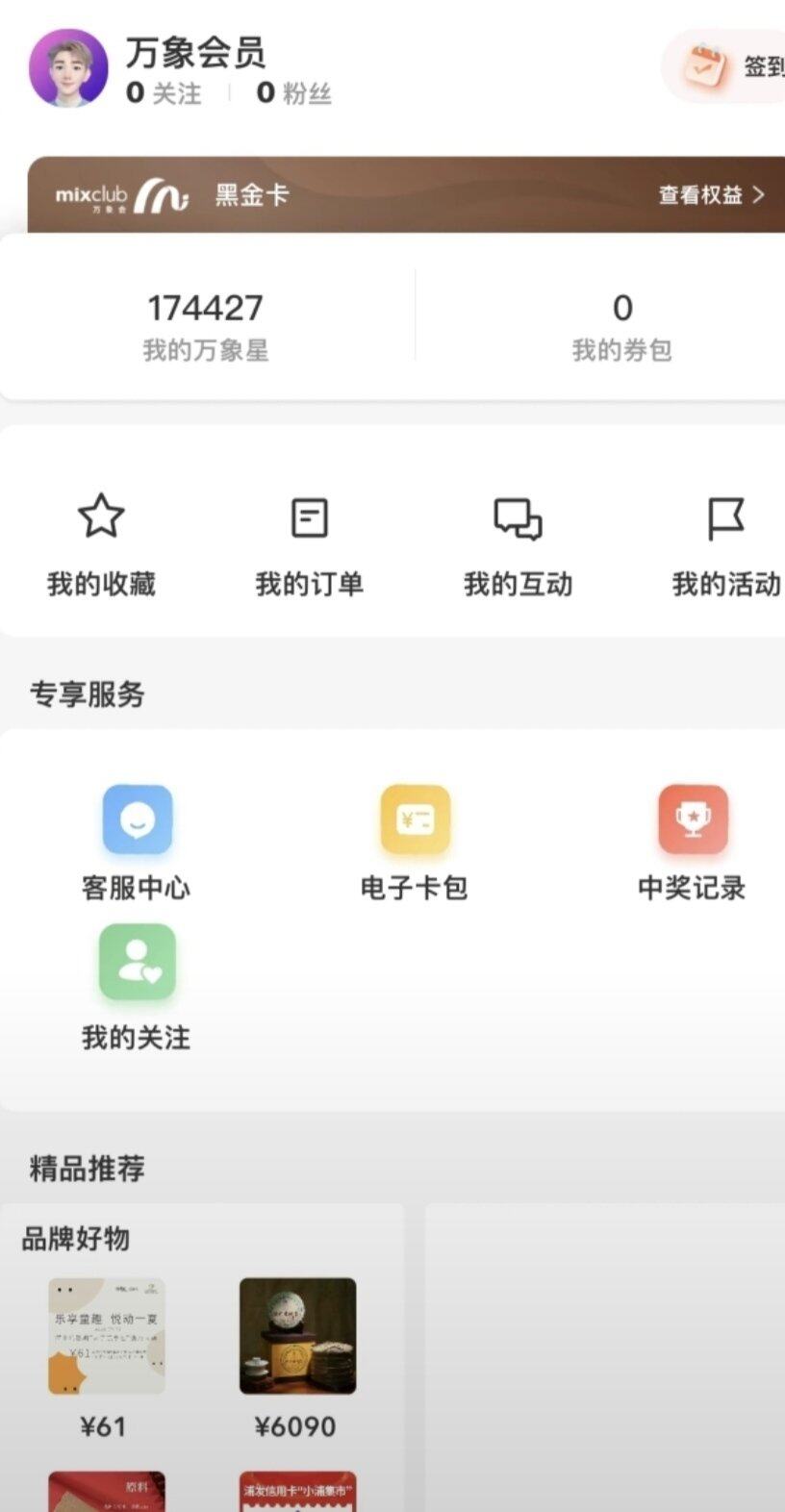View the 粉丝 followers count
Screen dimensions: 785x1512
294,93
